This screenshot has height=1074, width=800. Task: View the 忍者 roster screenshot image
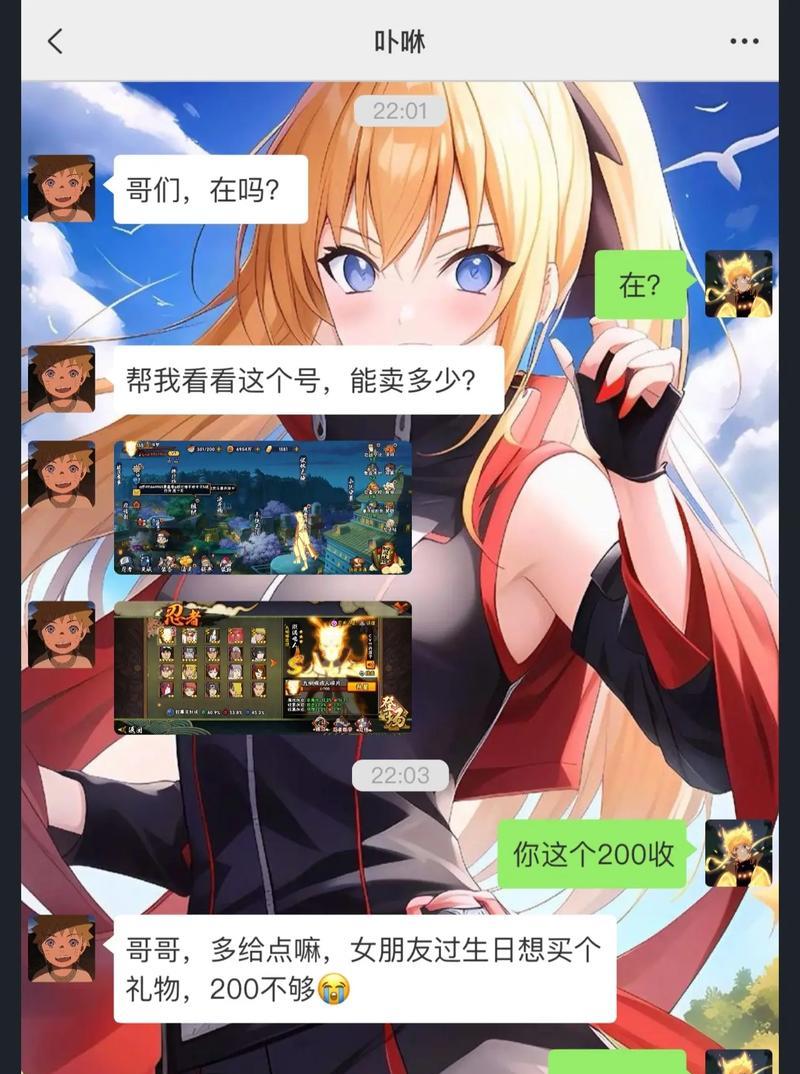tap(263, 667)
